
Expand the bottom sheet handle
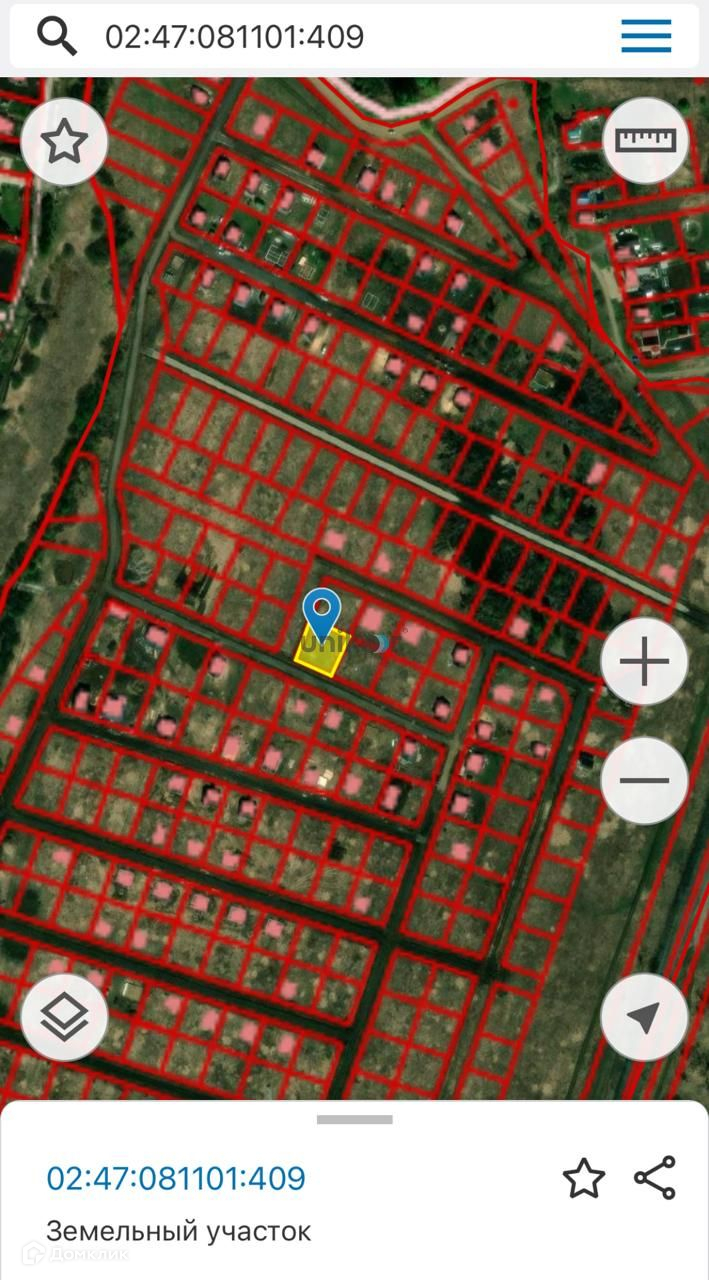point(354,1120)
